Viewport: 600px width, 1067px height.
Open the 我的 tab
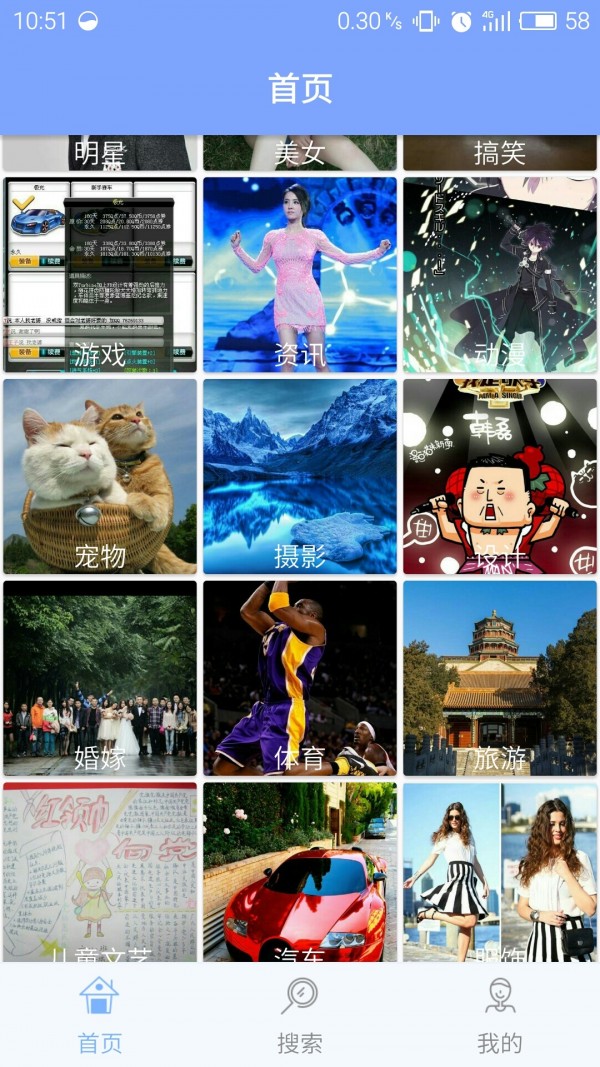point(499,1015)
